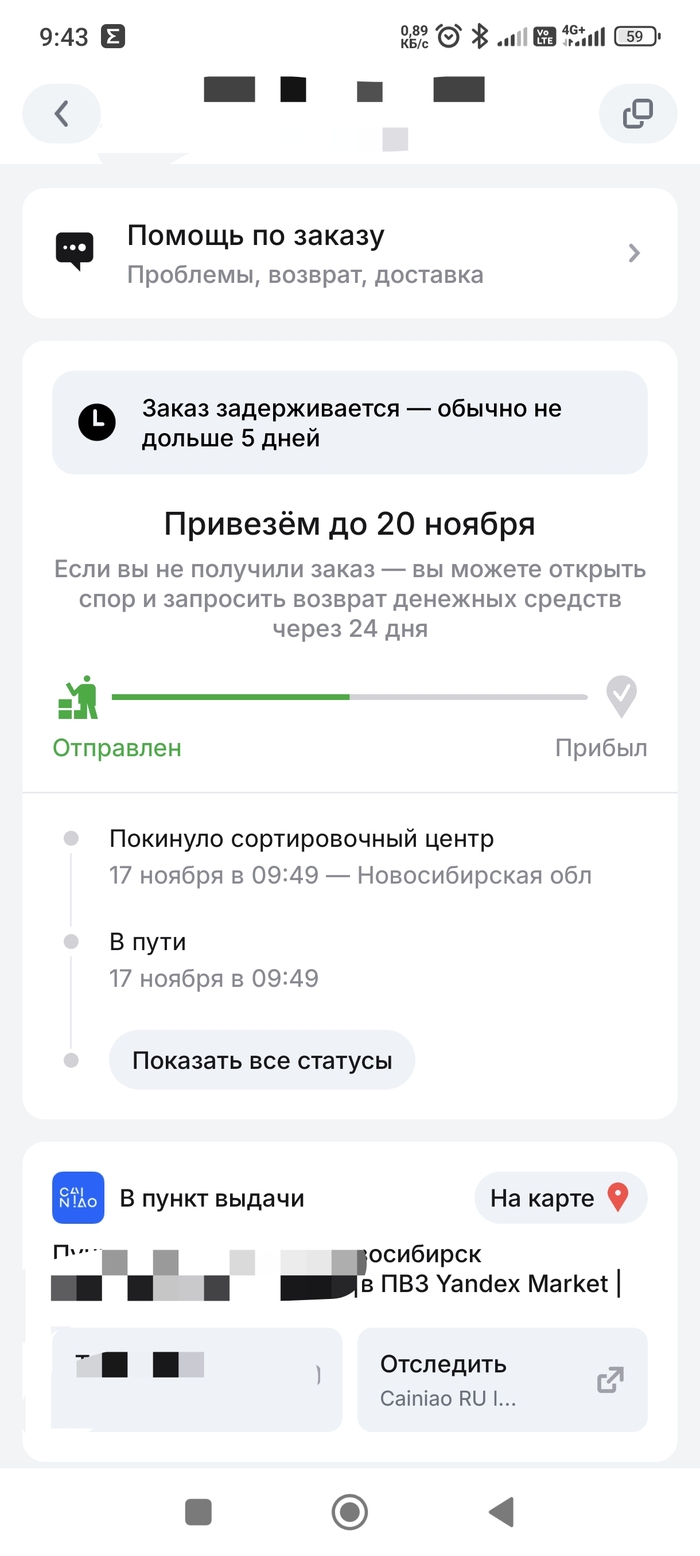Open the pickup point На карте

pos(560,1198)
